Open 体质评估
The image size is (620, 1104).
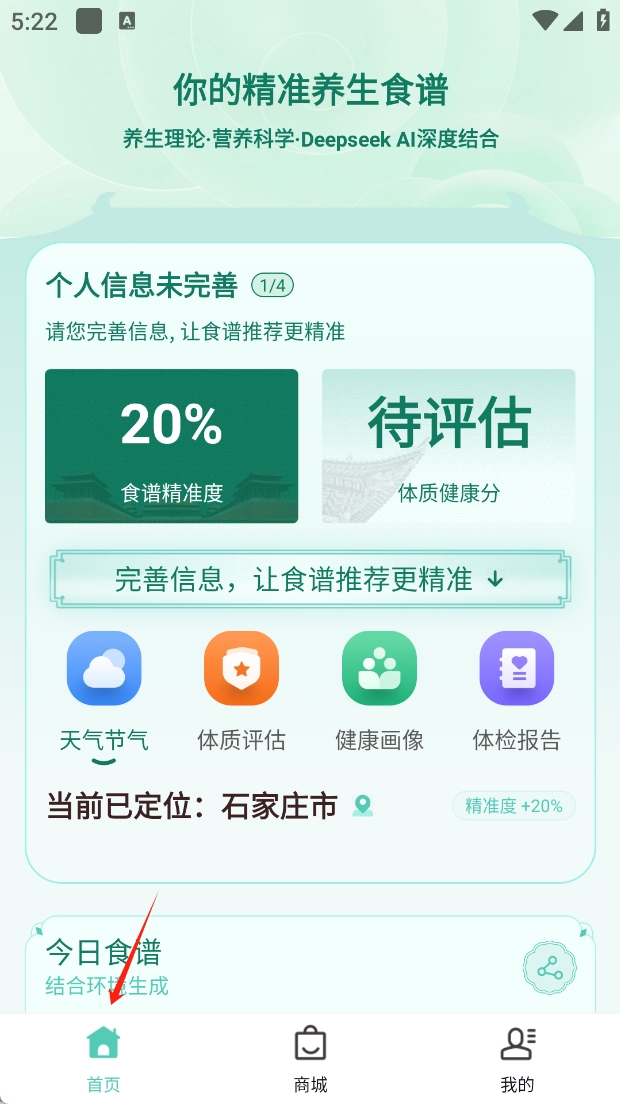241,691
